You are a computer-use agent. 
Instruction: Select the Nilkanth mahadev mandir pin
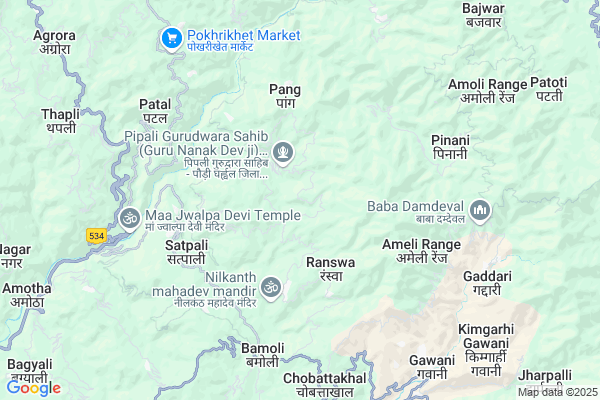[x=270, y=289]
